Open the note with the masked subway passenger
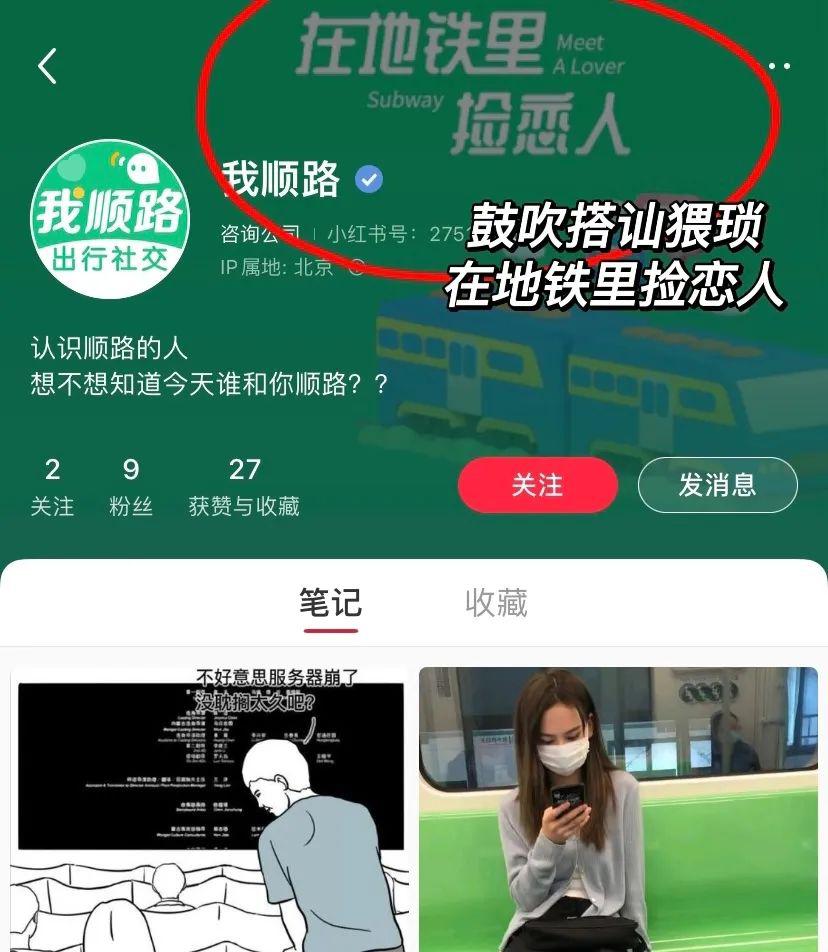 point(618,810)
